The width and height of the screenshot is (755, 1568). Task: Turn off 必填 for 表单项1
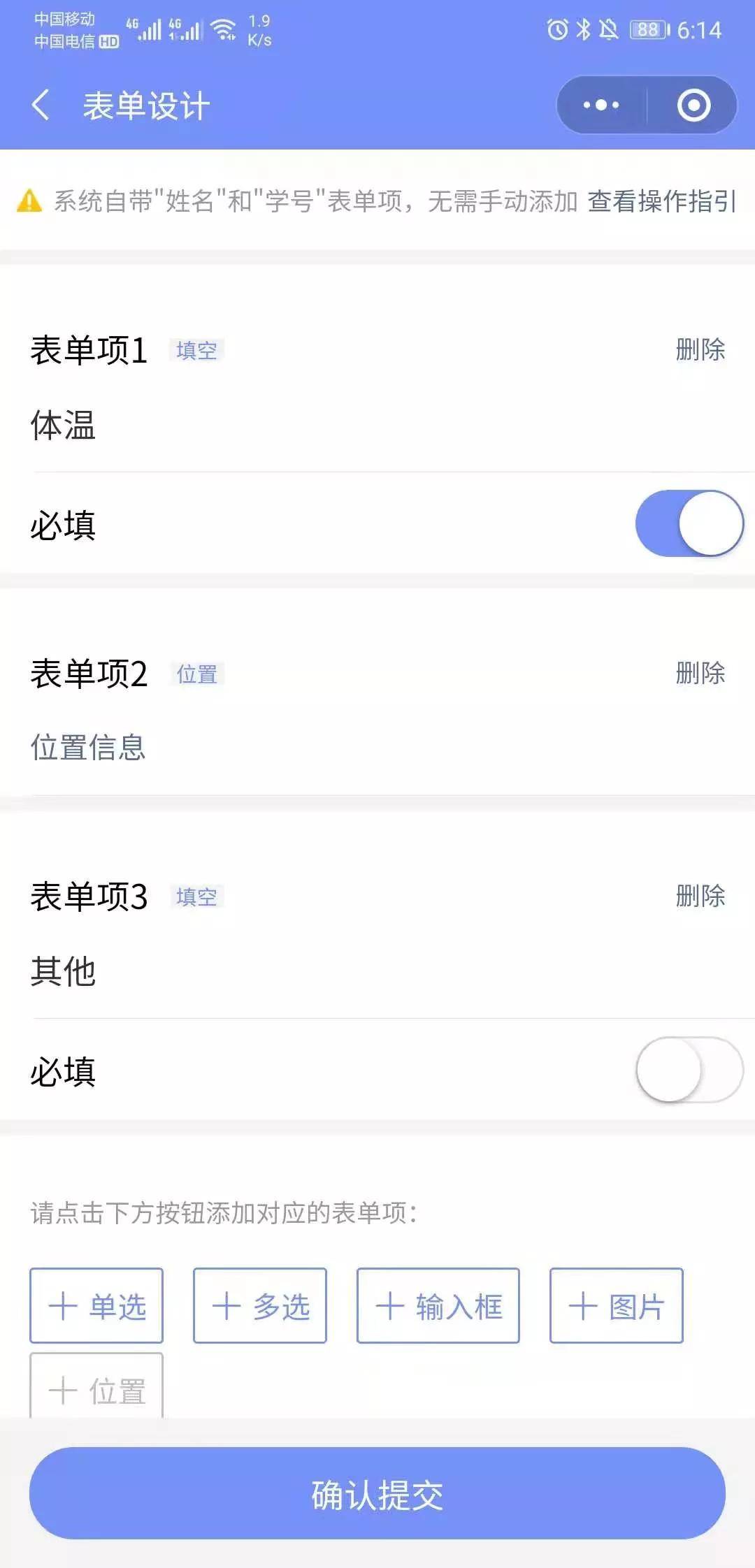(x=689, y=523)
